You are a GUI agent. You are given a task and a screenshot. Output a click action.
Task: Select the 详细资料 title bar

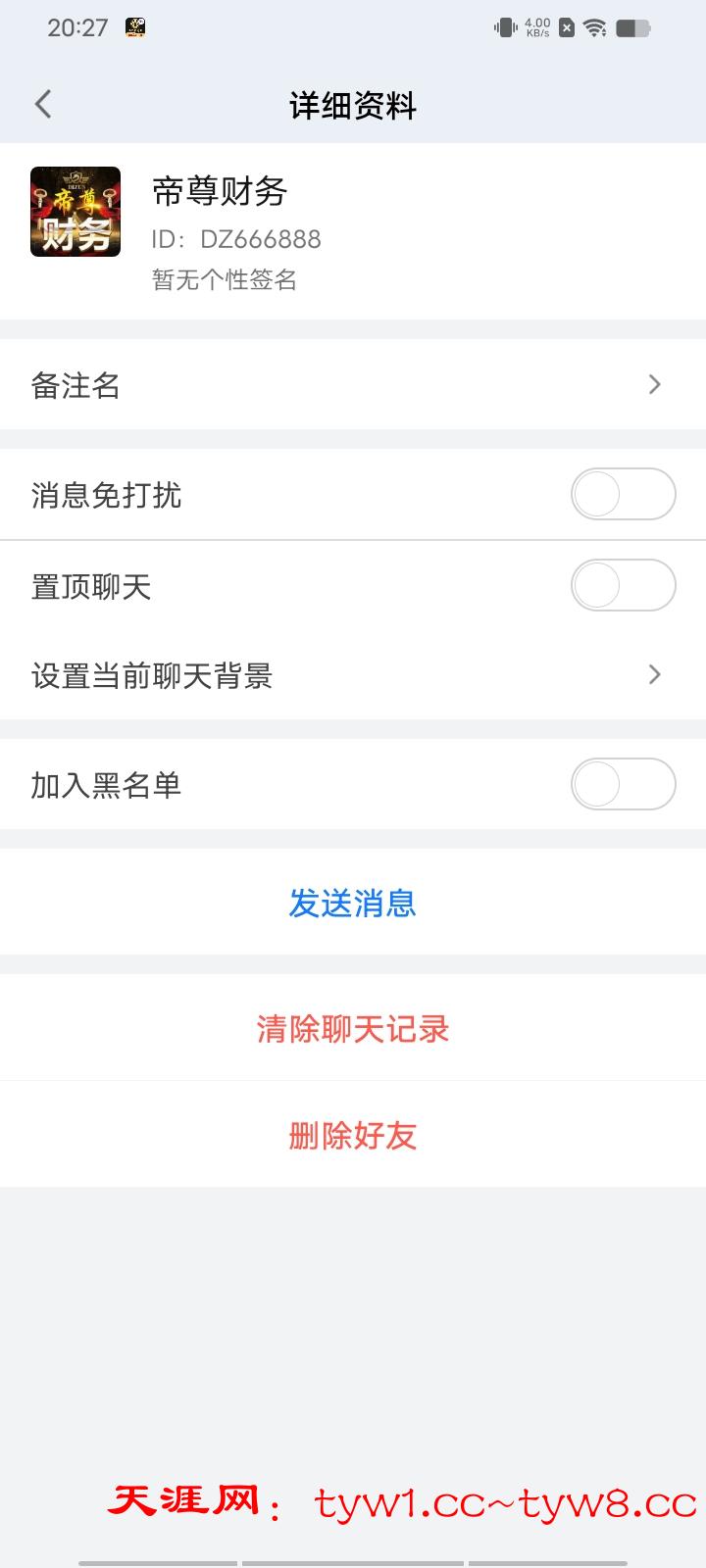[353, 105]
